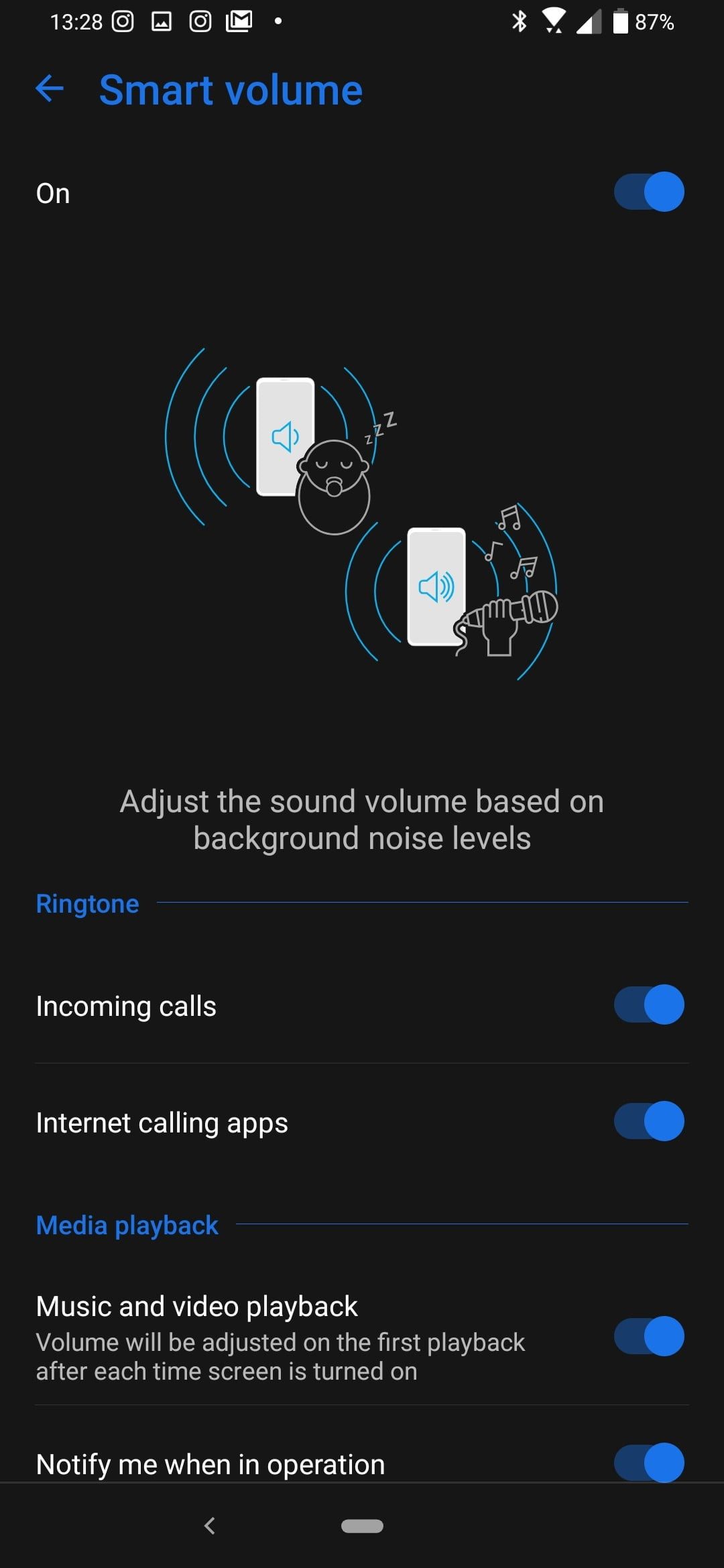Switch off Music and video playback
Viewport: 724px width, 1568px height.
click(x=649, y=1336)
